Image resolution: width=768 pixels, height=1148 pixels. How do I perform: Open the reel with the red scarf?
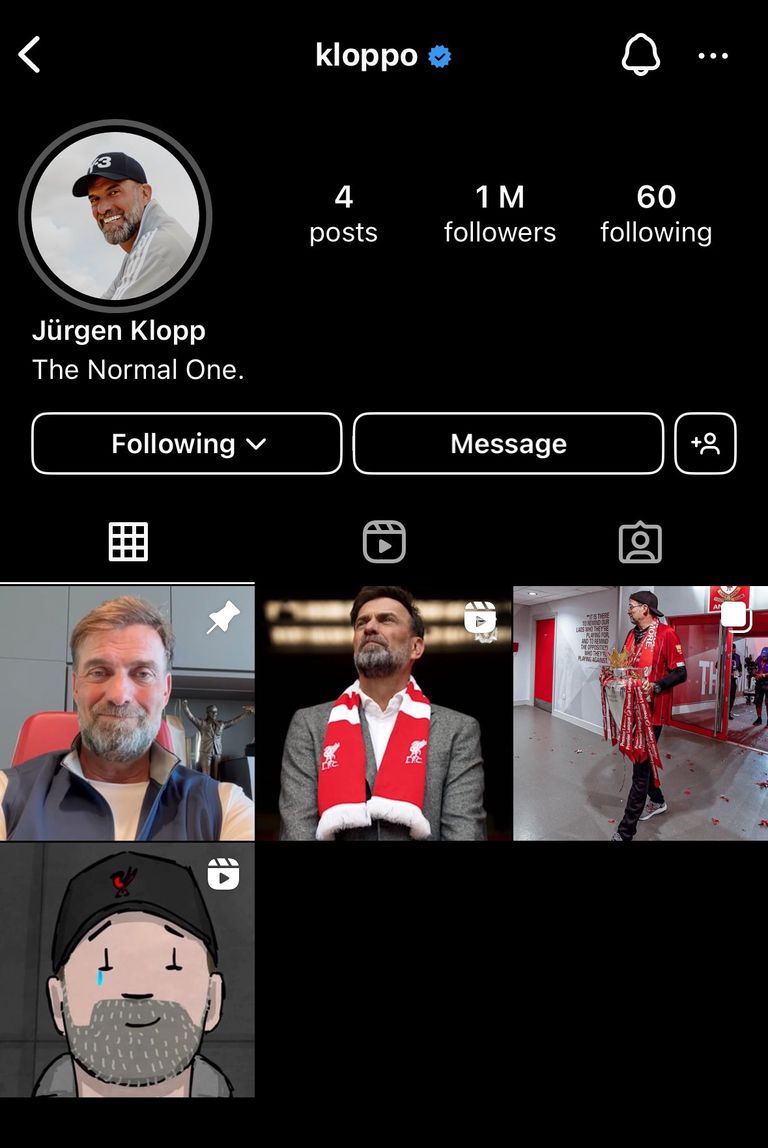[x=384, y=712]
